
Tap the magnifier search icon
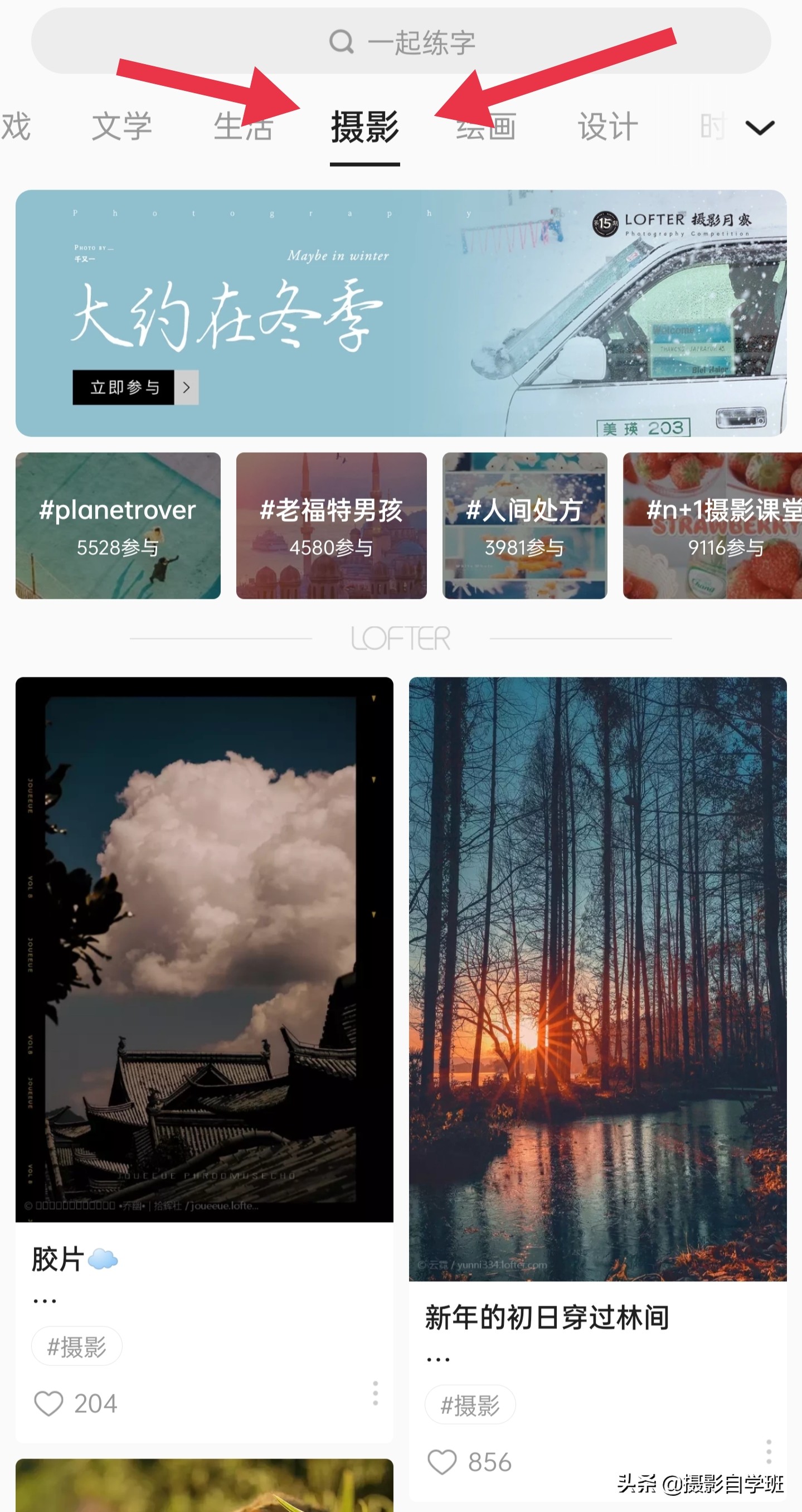click(x=343, y=41)
